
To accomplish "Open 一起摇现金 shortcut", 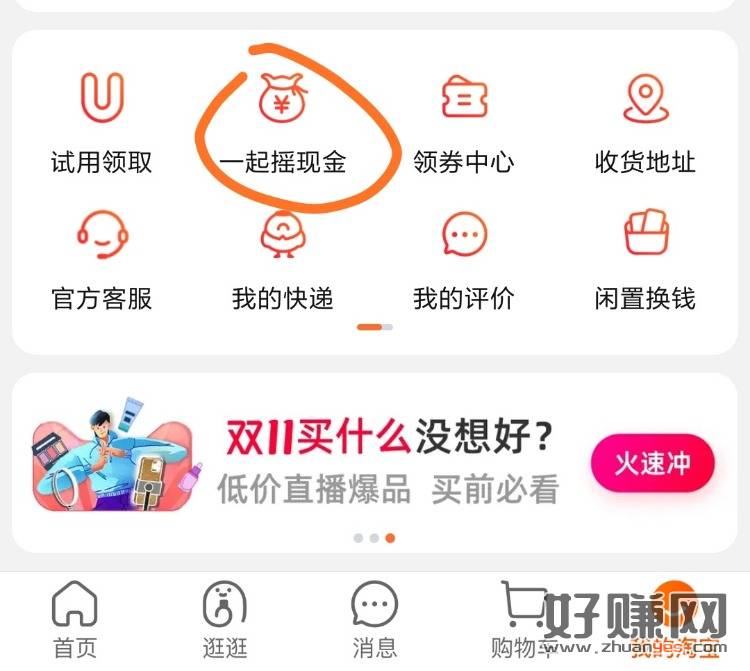I will (x=282, y=121).
